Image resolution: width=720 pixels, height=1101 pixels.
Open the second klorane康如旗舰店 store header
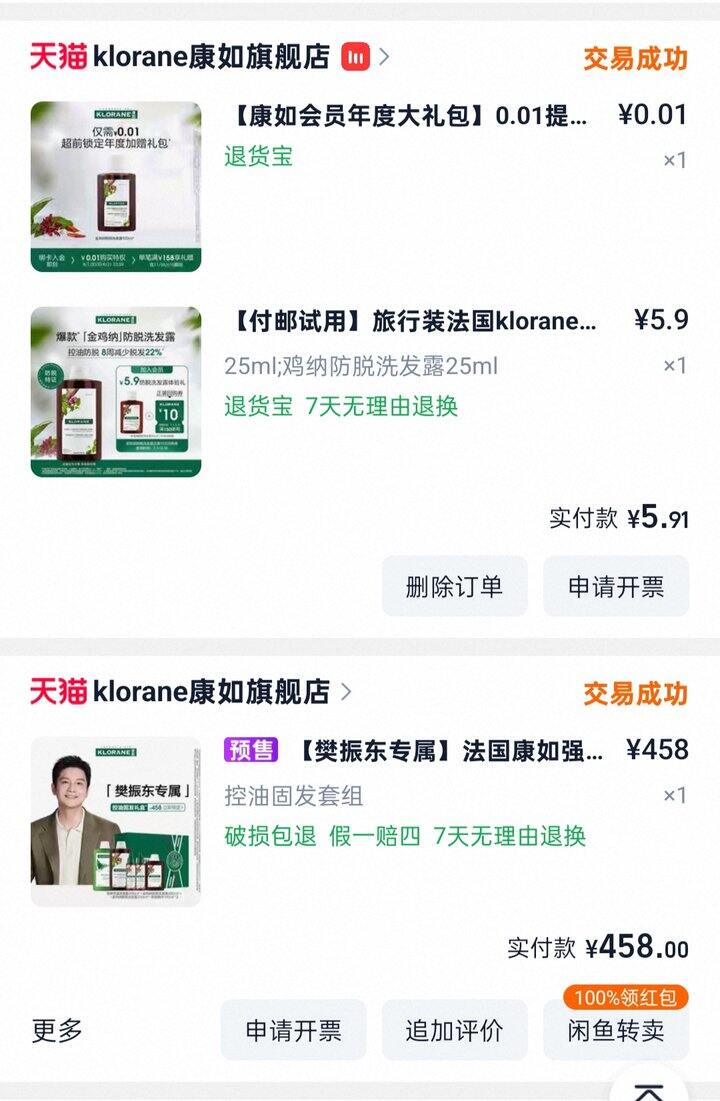click(x=210, y=692)
